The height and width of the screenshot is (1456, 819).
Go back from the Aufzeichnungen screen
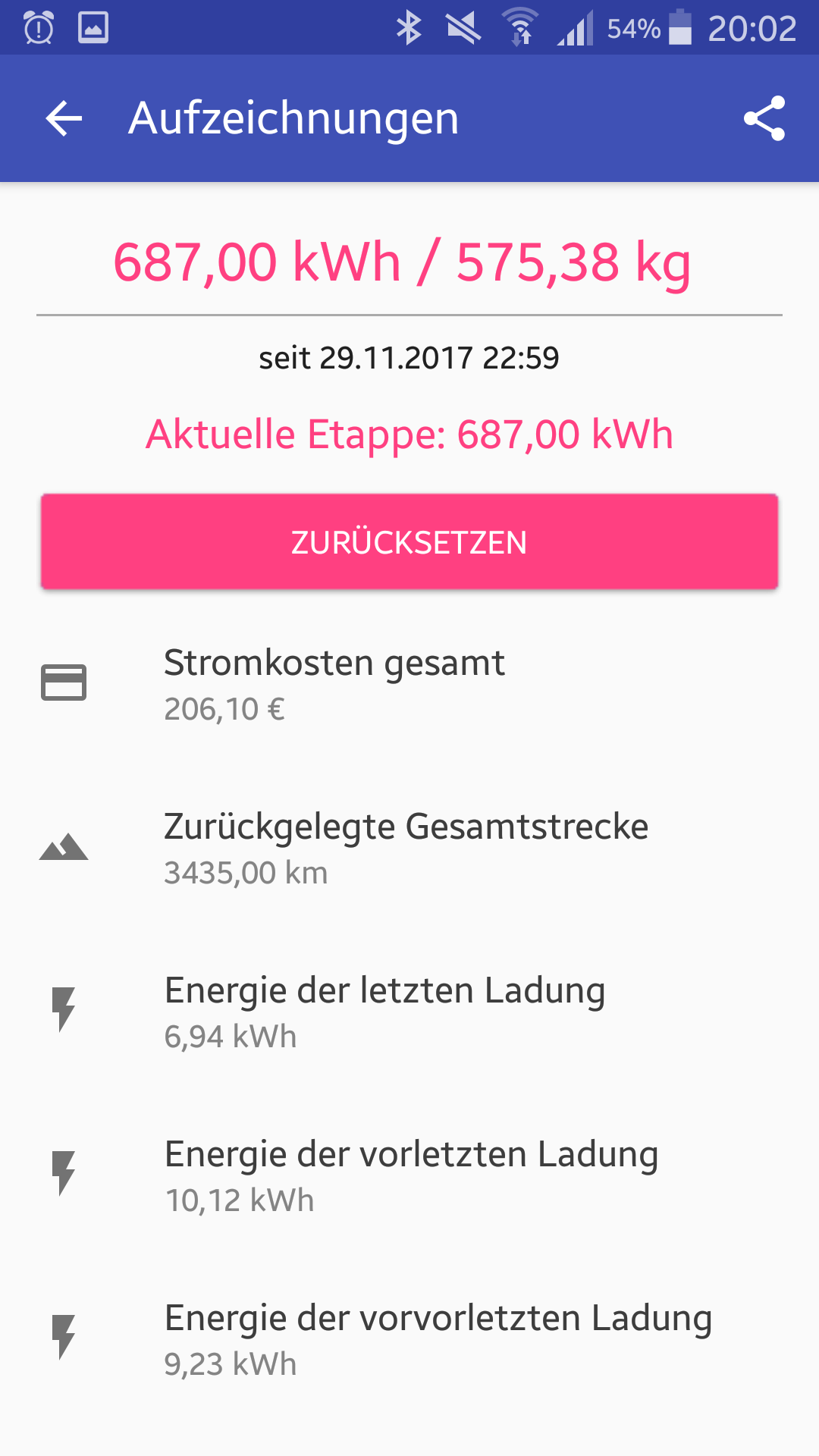(x=64, y=119)
